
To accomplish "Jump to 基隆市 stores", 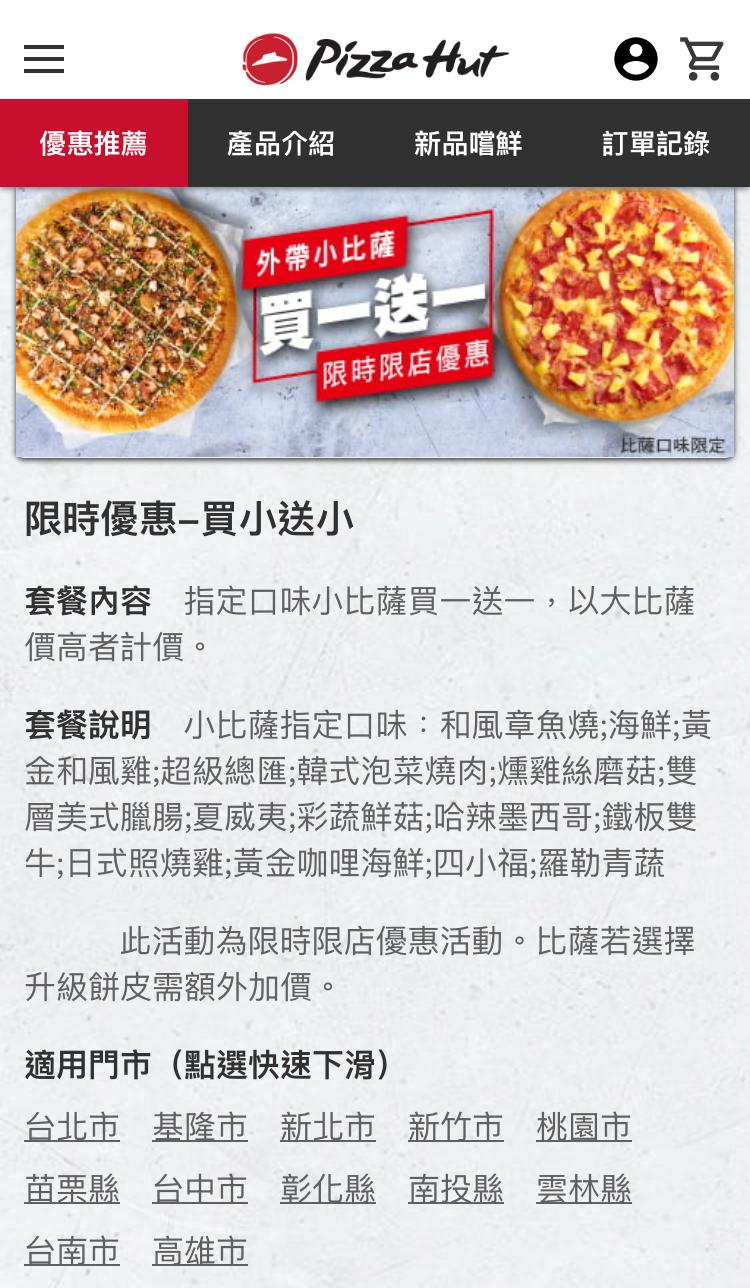I will pyautogui.click(x=200, y=1127).
